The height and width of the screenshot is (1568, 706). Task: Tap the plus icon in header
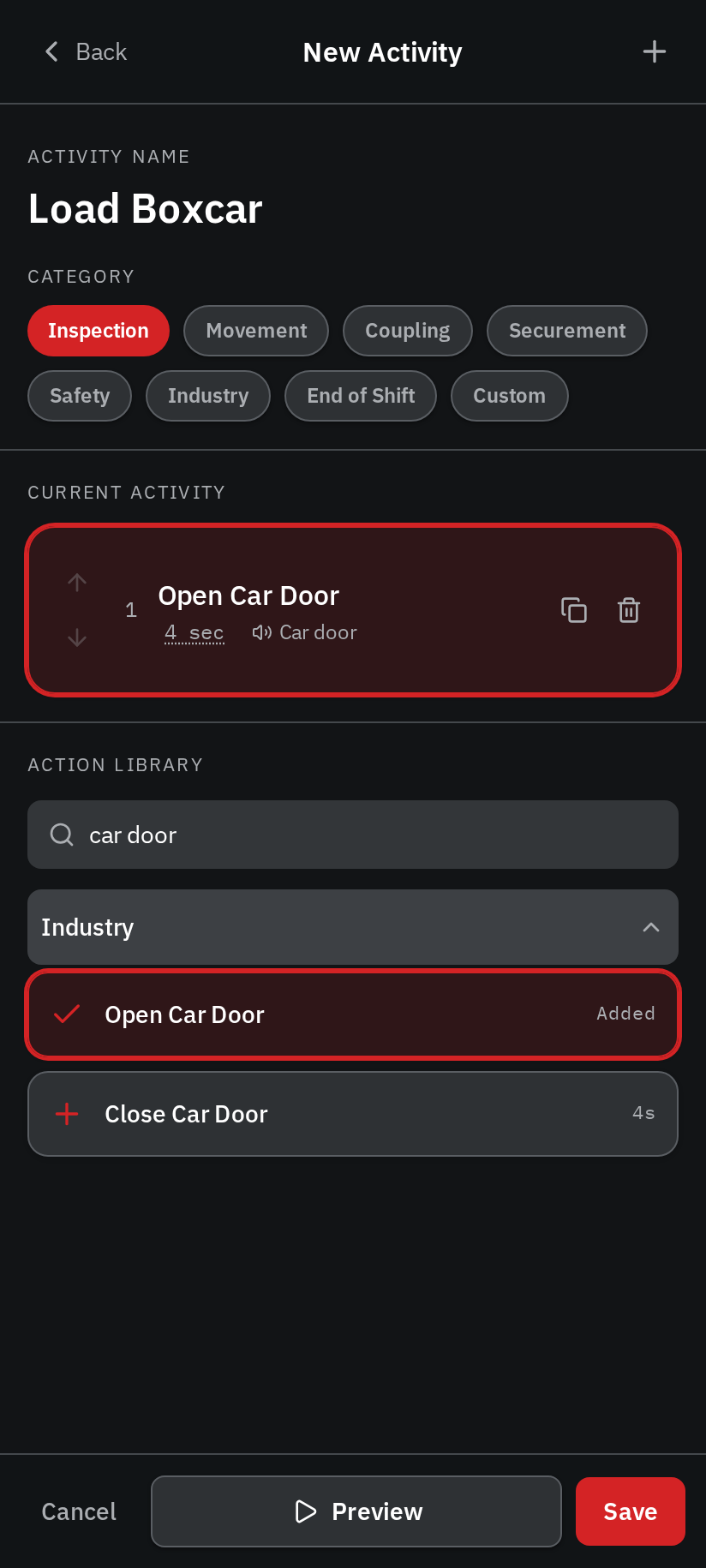(x=655, y=52)
